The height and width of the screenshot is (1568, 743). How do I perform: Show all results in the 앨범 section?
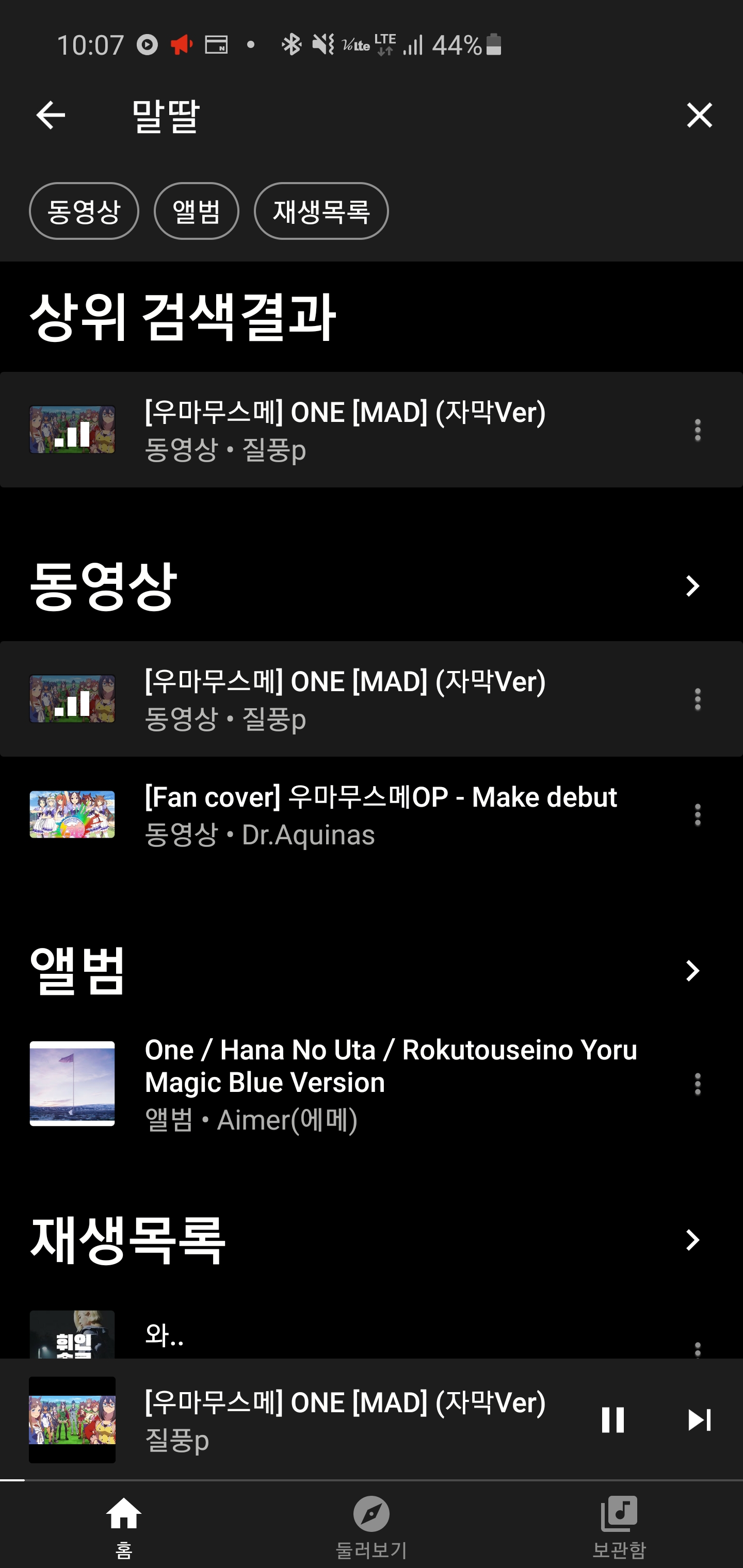pyautogui.click(x=692, y=970)
